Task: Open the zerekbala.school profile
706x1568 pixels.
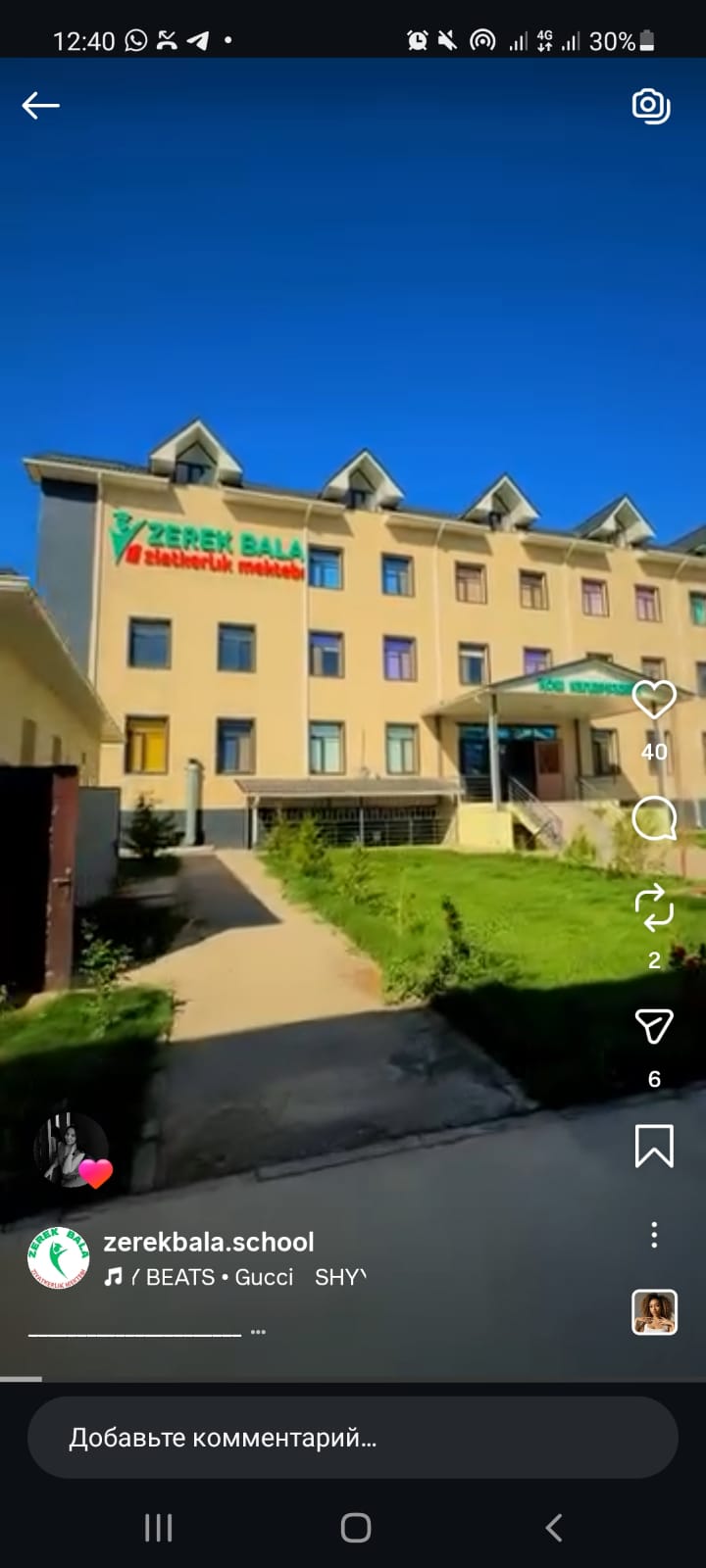Action: pos(209,1242)
